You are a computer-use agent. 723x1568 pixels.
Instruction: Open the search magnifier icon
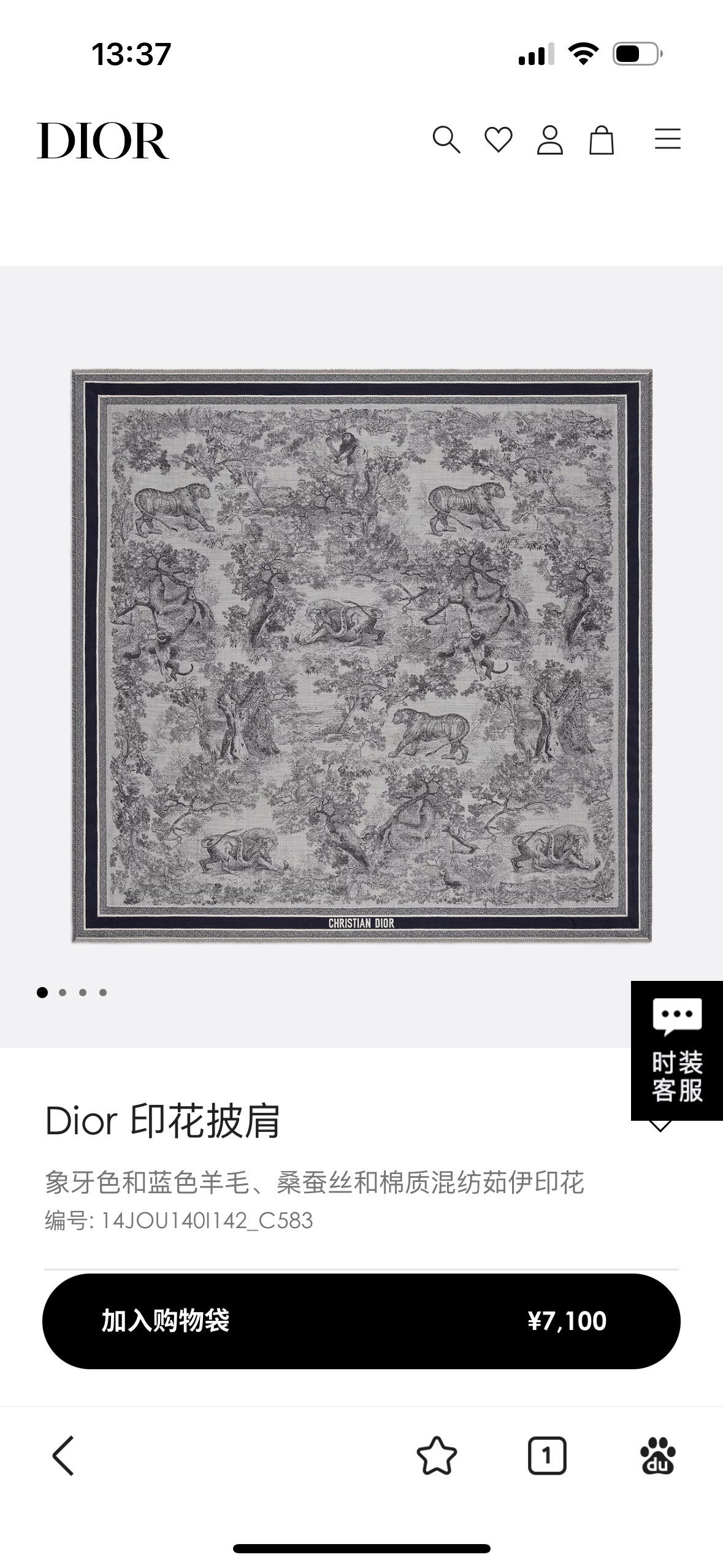pyautogui.click(x=446, y=140)
